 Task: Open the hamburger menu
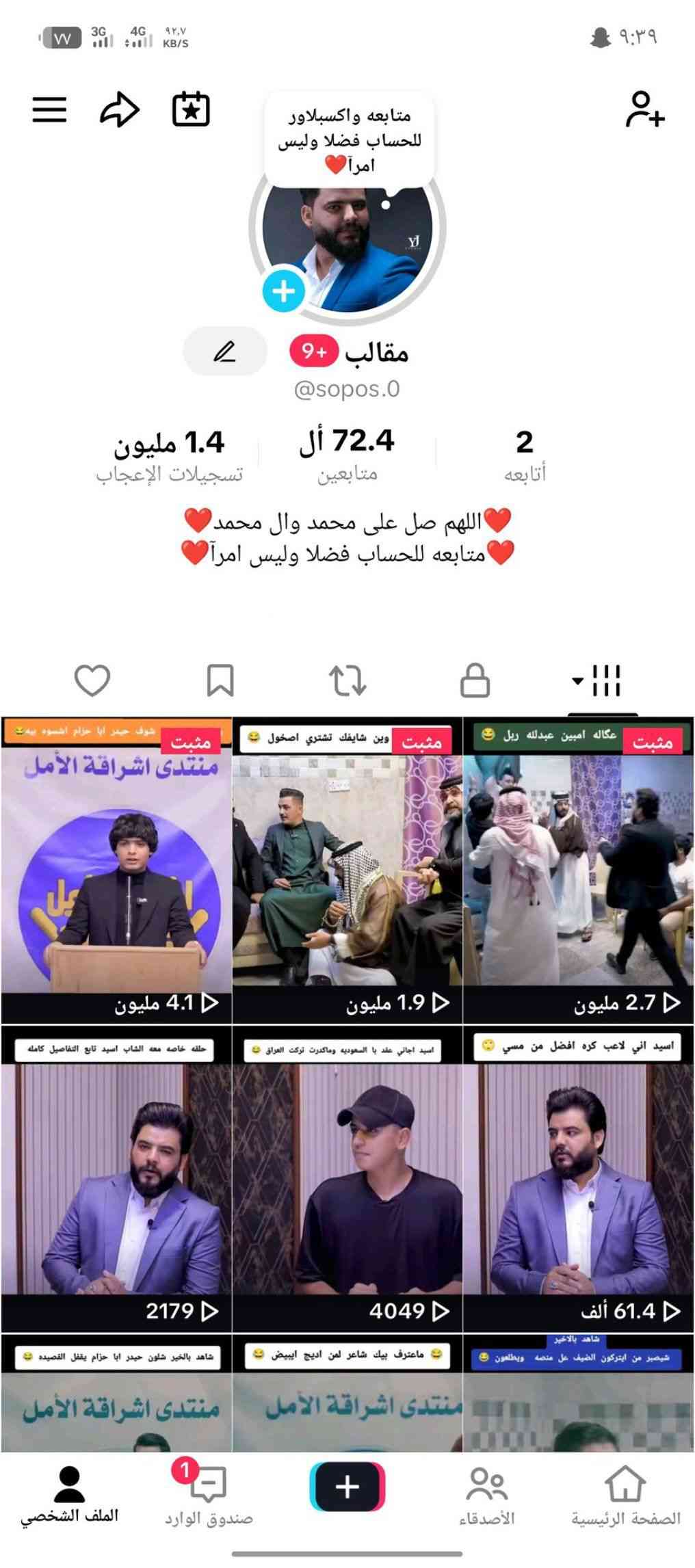tap(49, 110)
